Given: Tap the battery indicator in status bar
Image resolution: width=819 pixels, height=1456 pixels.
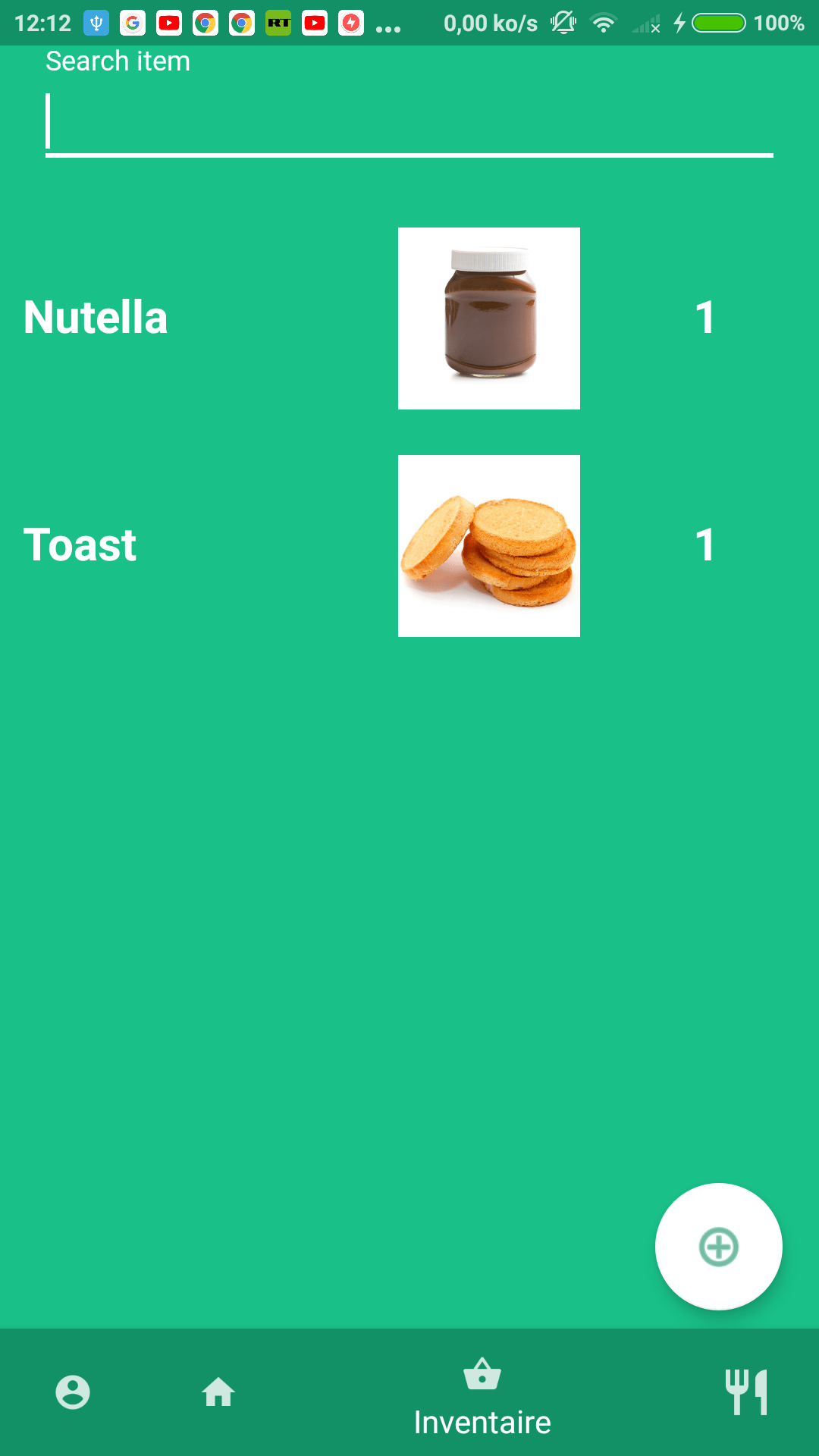Looking at the screenshot, I should point(720,22).
